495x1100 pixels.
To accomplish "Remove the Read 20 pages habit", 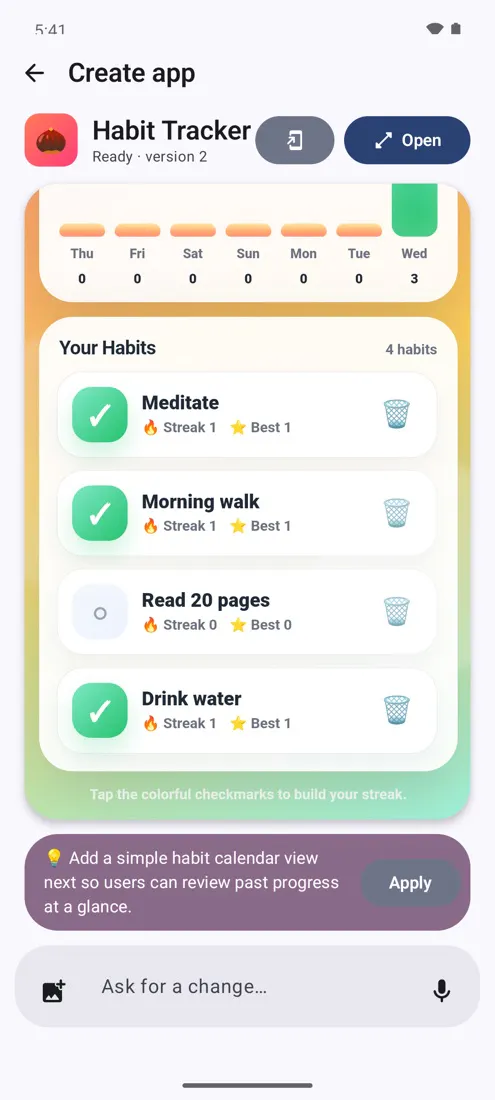I will coord(396,612).
